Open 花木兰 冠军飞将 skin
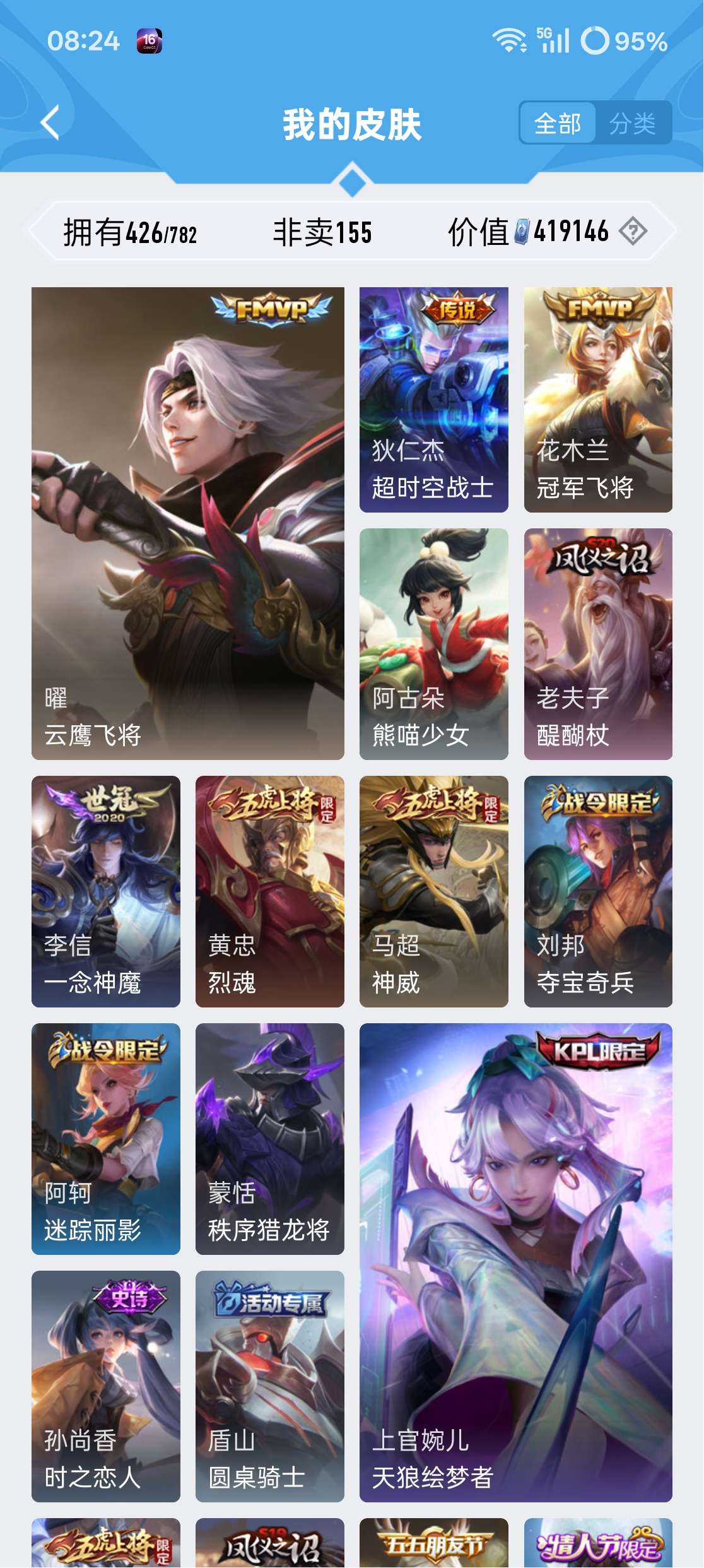 tap(598, 400)
